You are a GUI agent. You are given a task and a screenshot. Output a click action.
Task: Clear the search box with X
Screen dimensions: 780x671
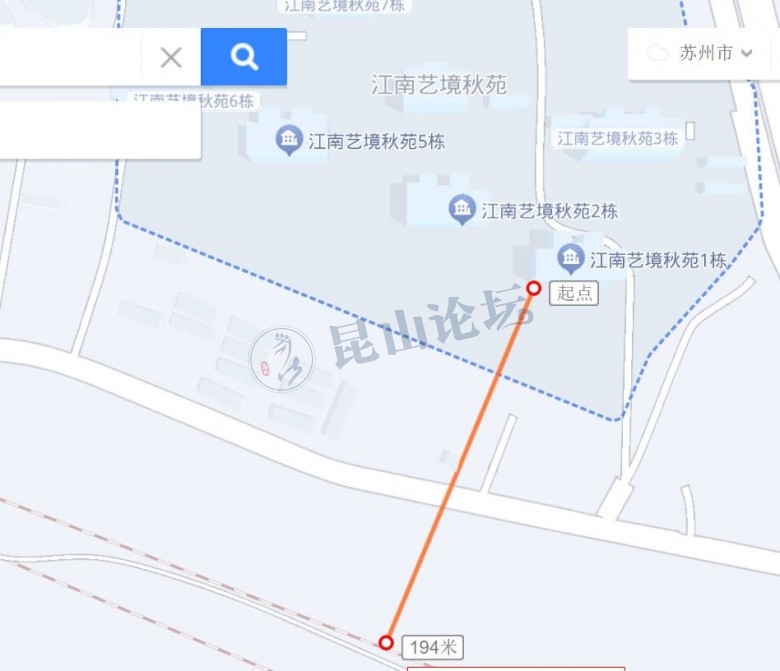[x=171, y=57]
